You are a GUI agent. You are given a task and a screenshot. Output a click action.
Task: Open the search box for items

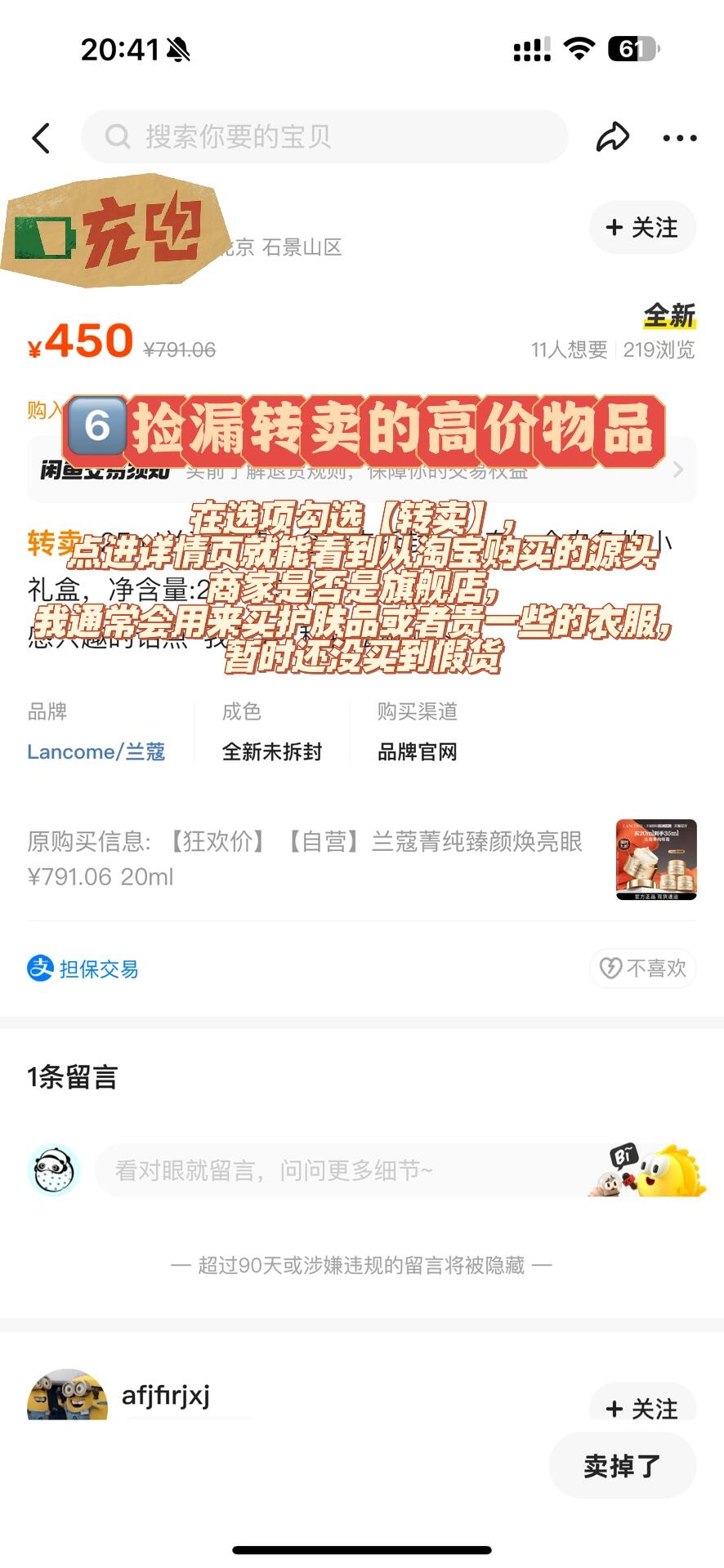(324, 136)
